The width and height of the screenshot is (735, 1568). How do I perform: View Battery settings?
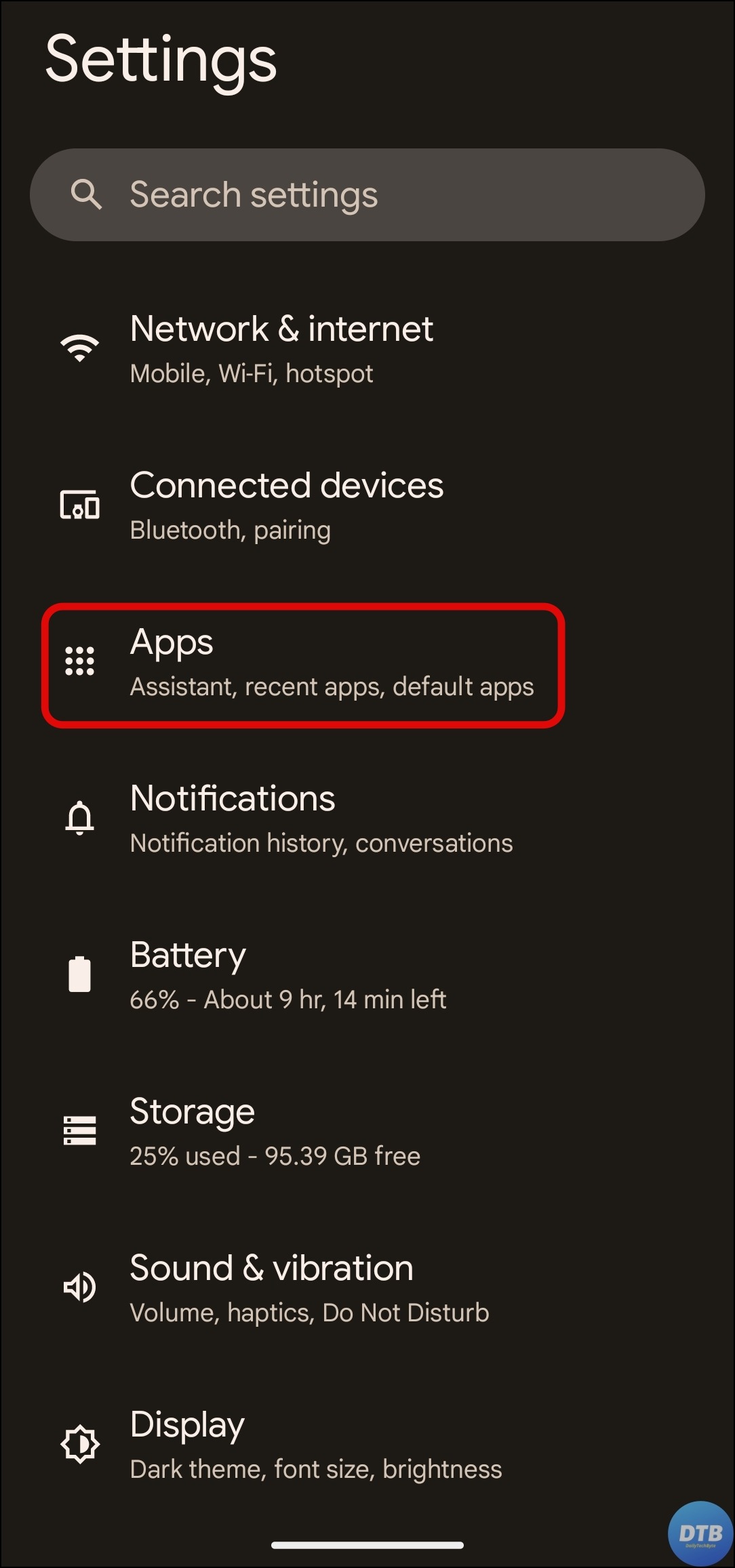point(287,975)
